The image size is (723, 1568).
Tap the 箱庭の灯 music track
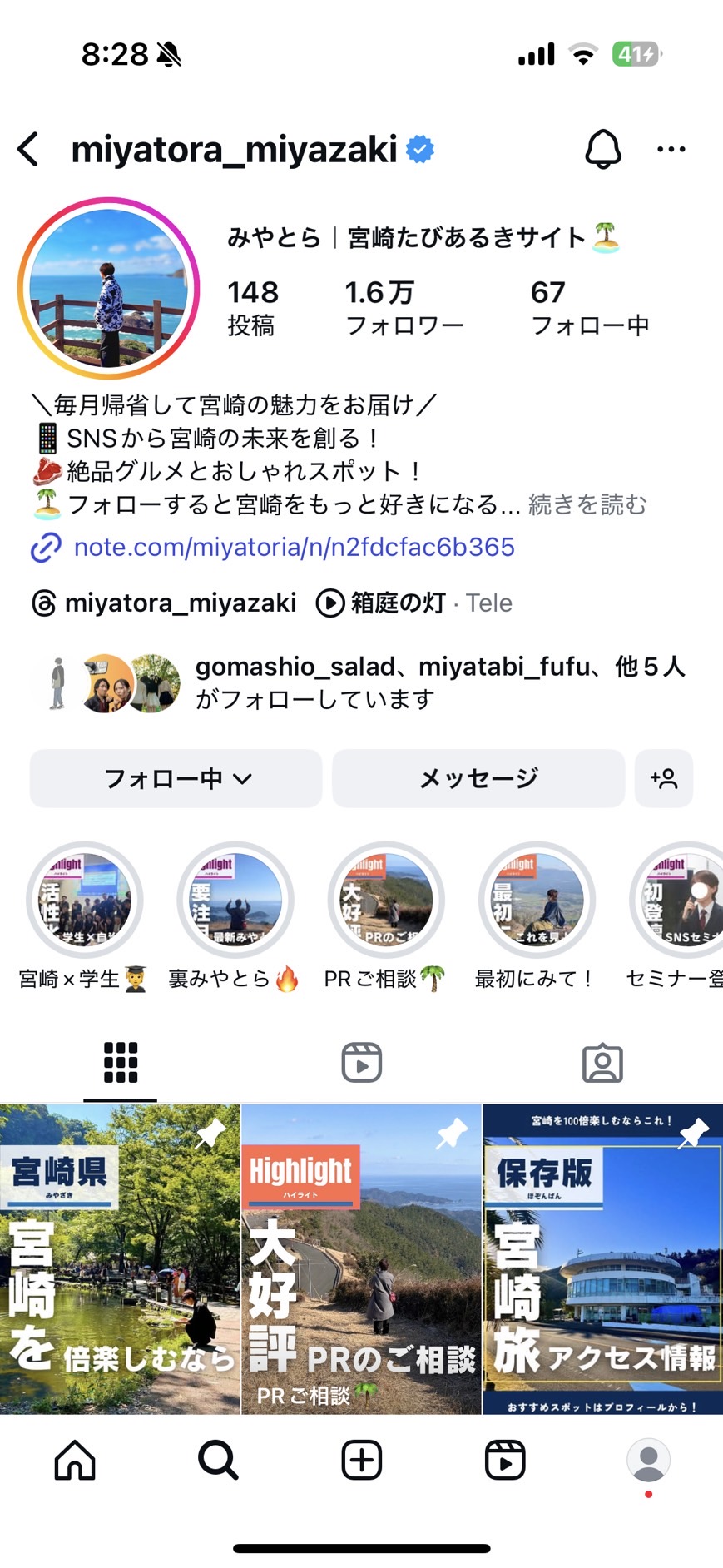click(398, 603)
